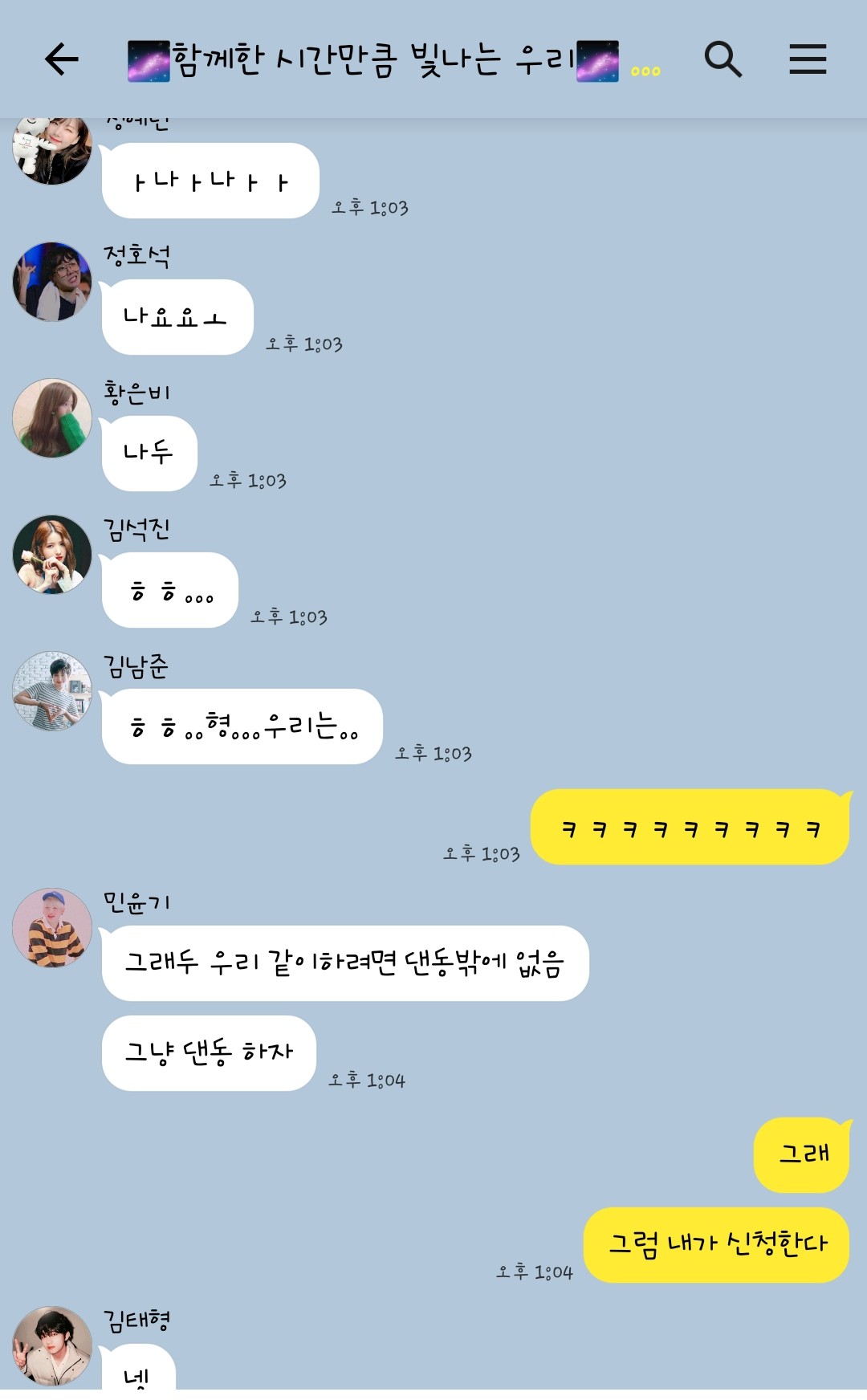Open 김남준's profile avatar
Viewport: 867px width, 1400px height.
(x=52, y=691)
